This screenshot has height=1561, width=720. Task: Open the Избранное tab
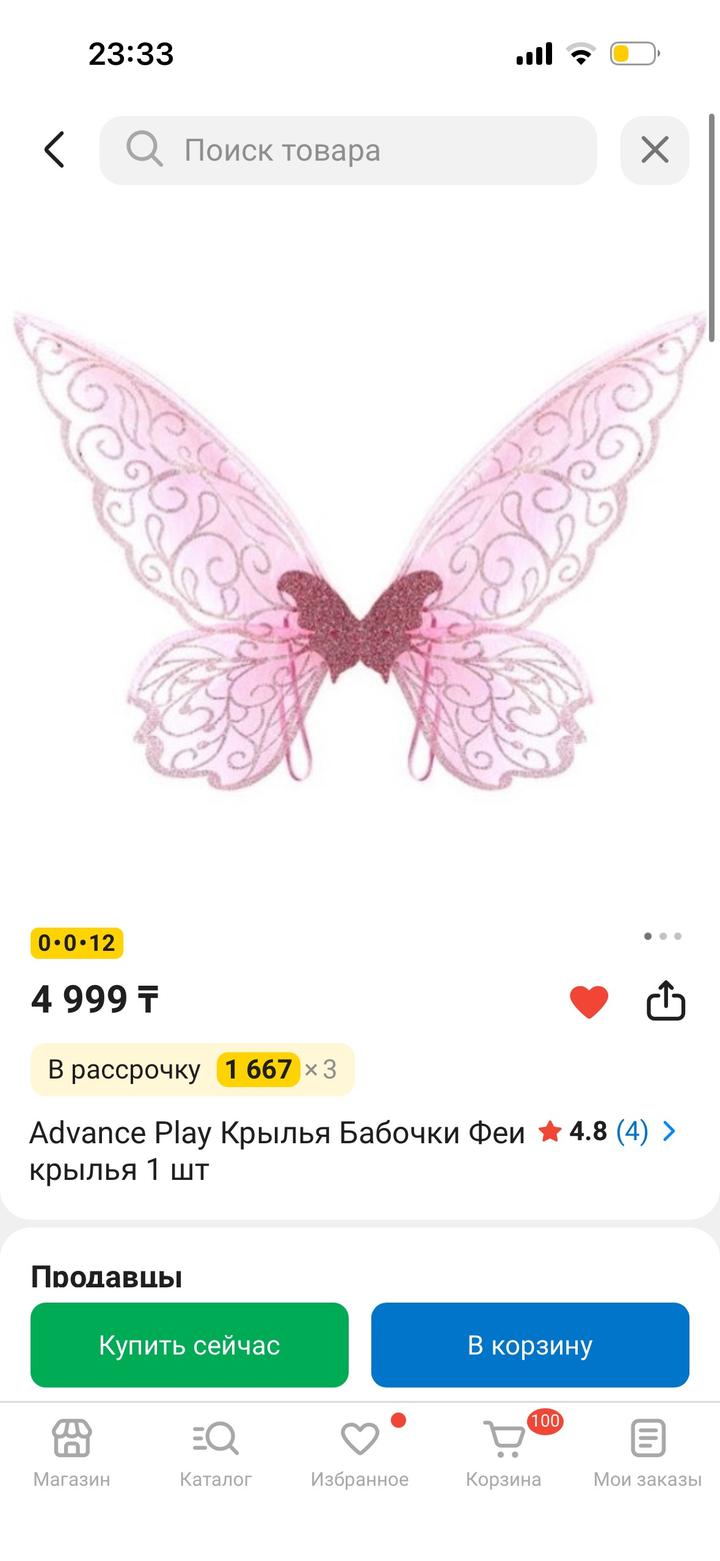pyautogui.click(x=359, y=1453)
